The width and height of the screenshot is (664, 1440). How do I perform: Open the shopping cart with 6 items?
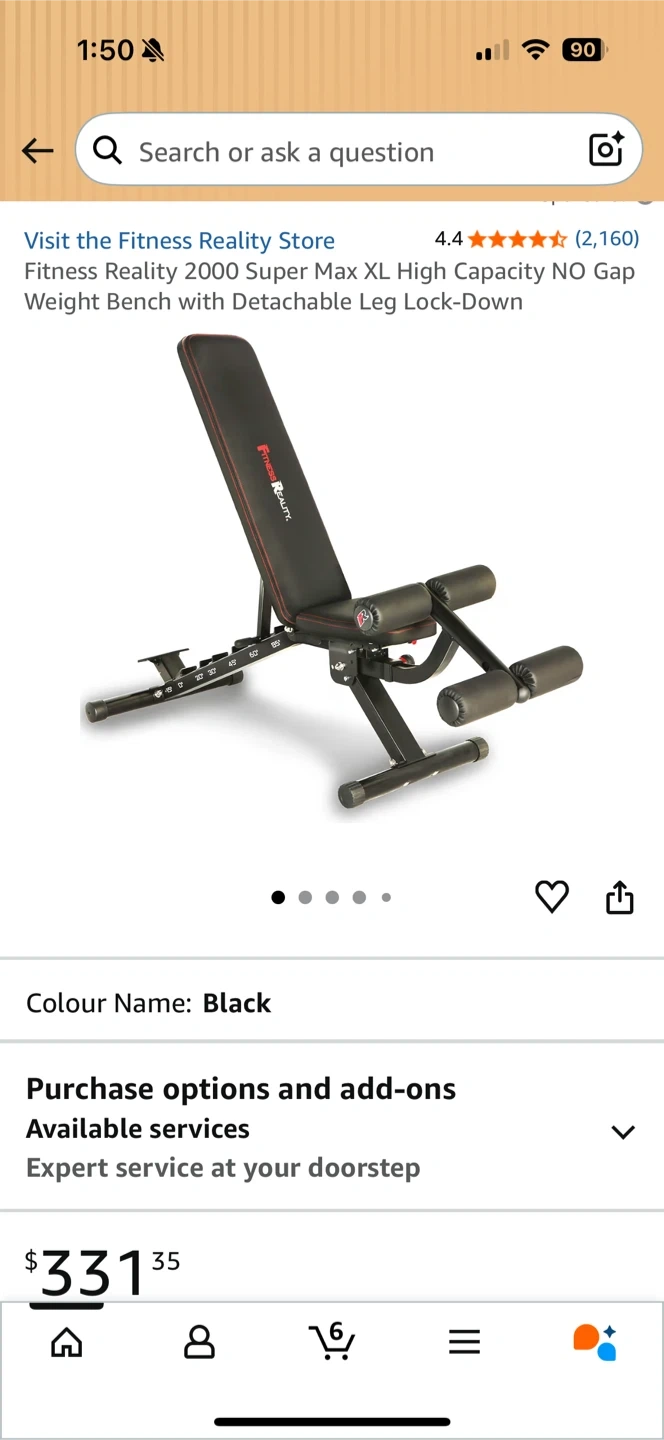coord(332,1340)
